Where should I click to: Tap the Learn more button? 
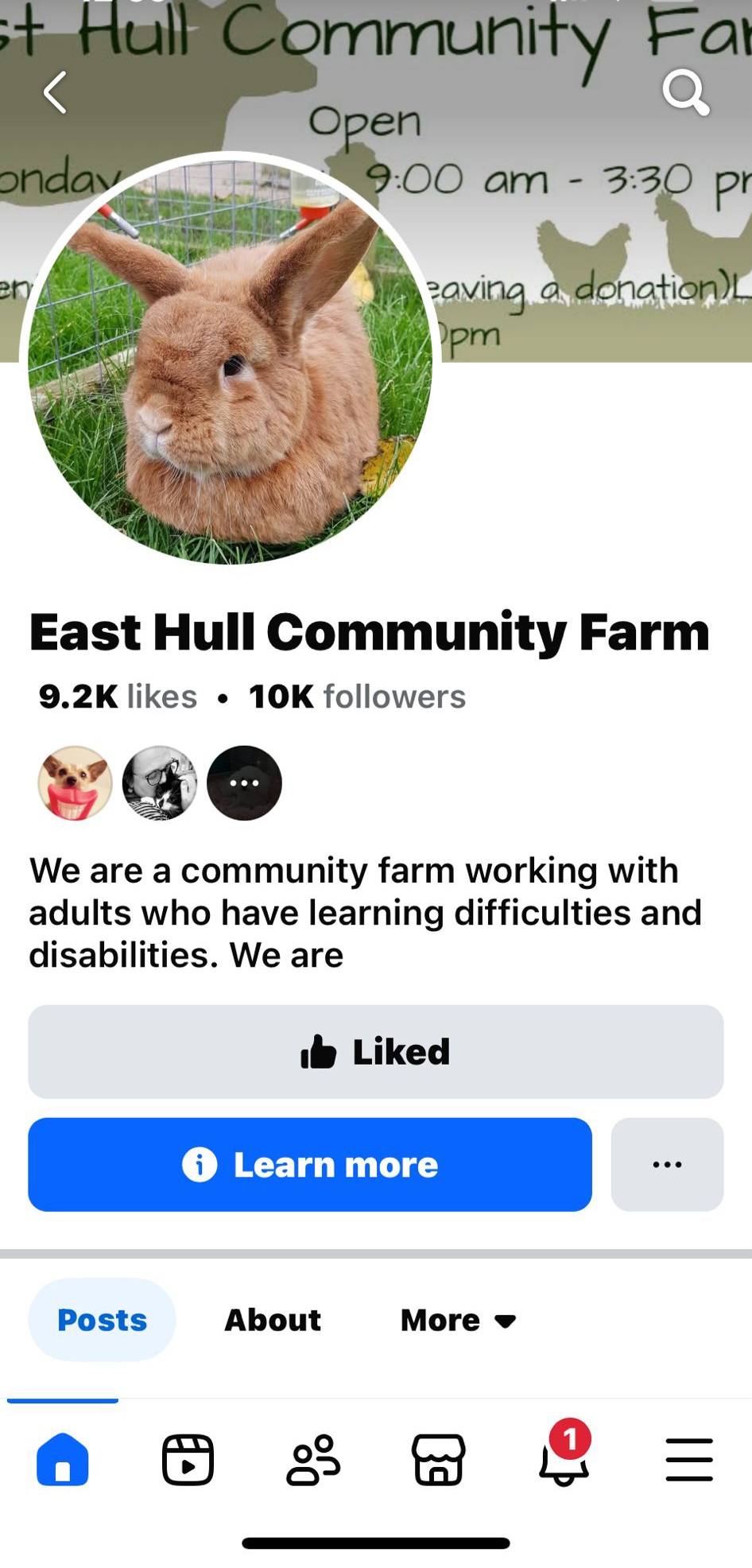(x=309, y=1164)
